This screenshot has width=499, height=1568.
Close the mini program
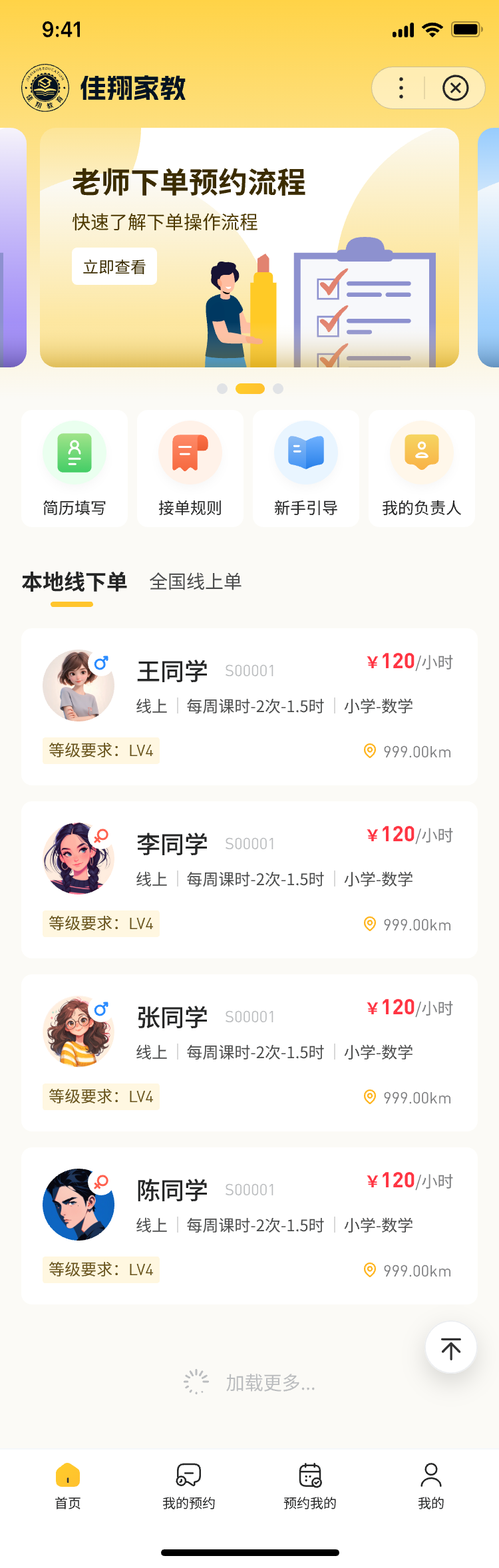point(456,88)
